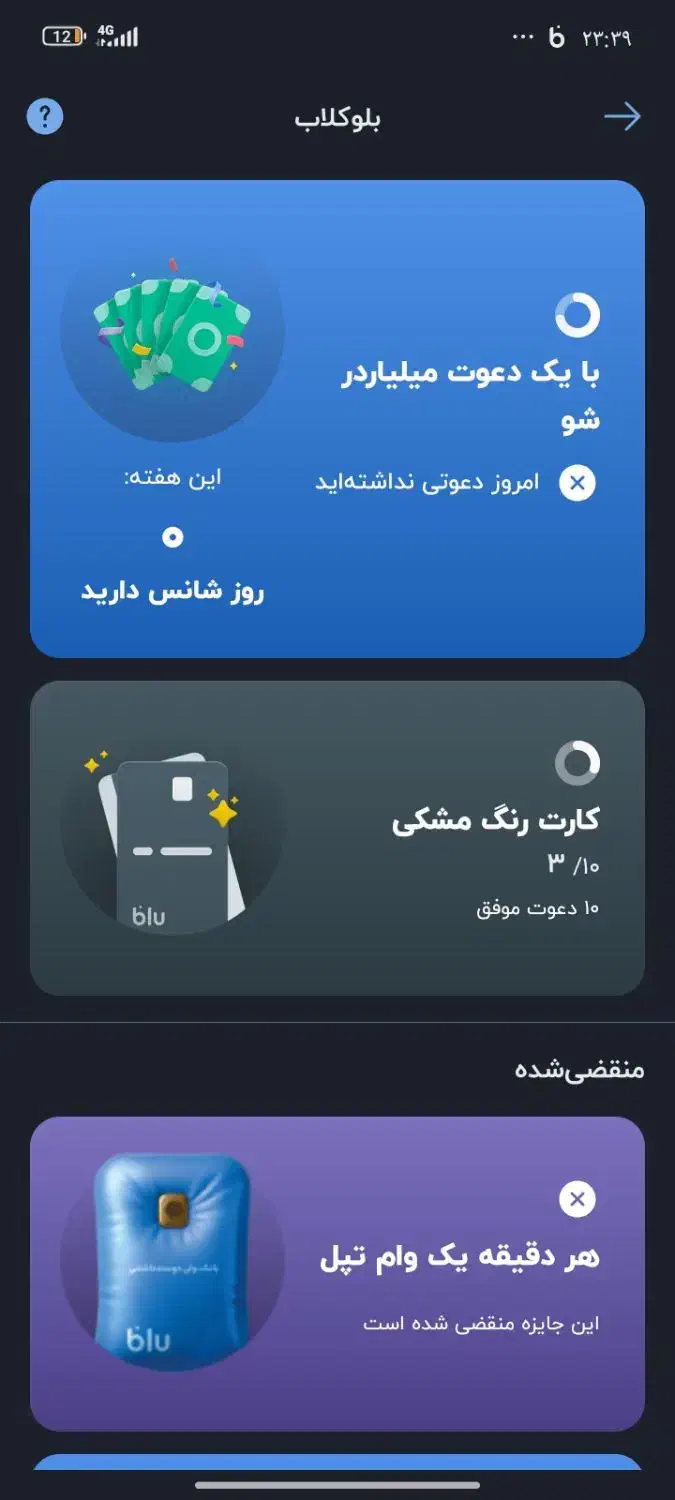Screen dimensions: 675x1500
Task: Open the 'با یک دعوت میلیاردر شو' card
Action: click(x=337, y=418)
